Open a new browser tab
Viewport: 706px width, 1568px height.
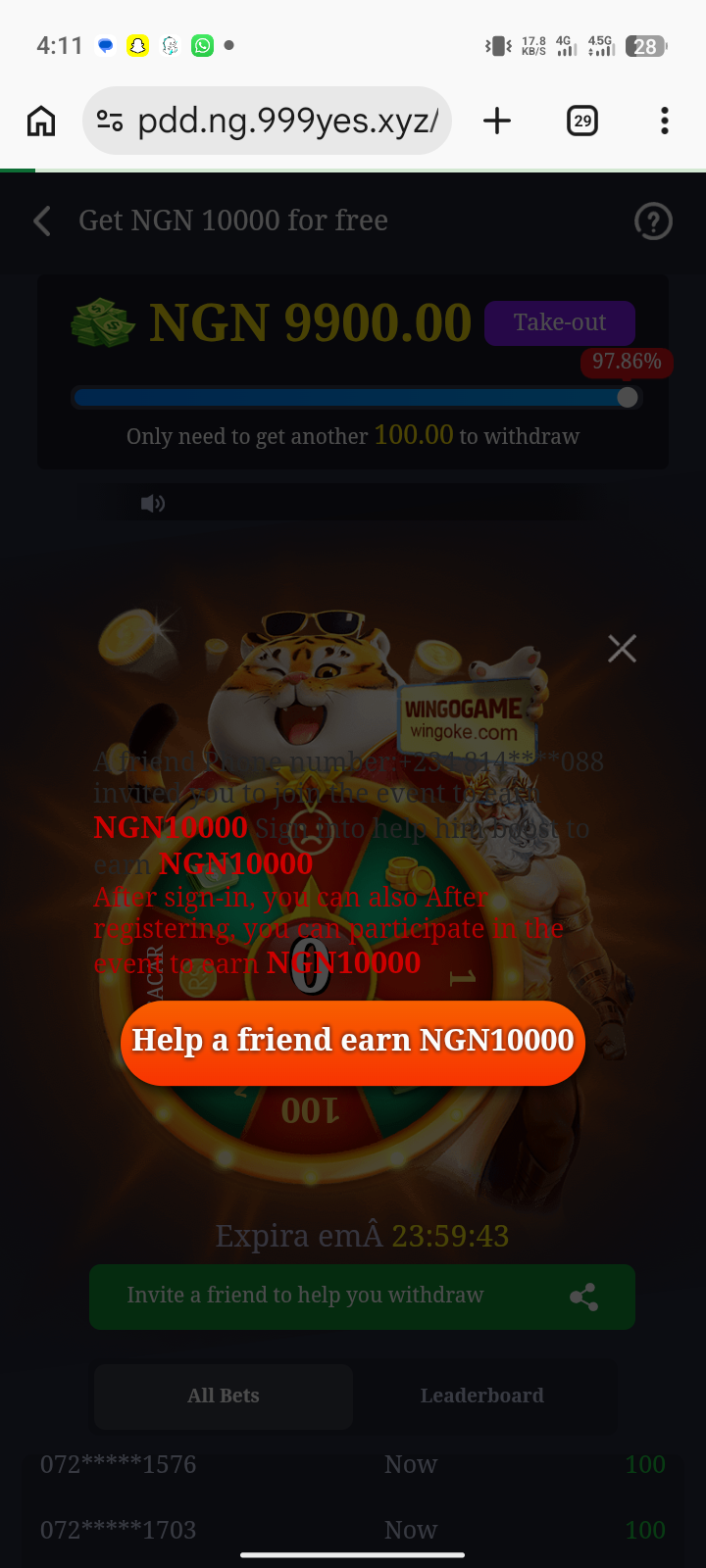pos(497,121)
